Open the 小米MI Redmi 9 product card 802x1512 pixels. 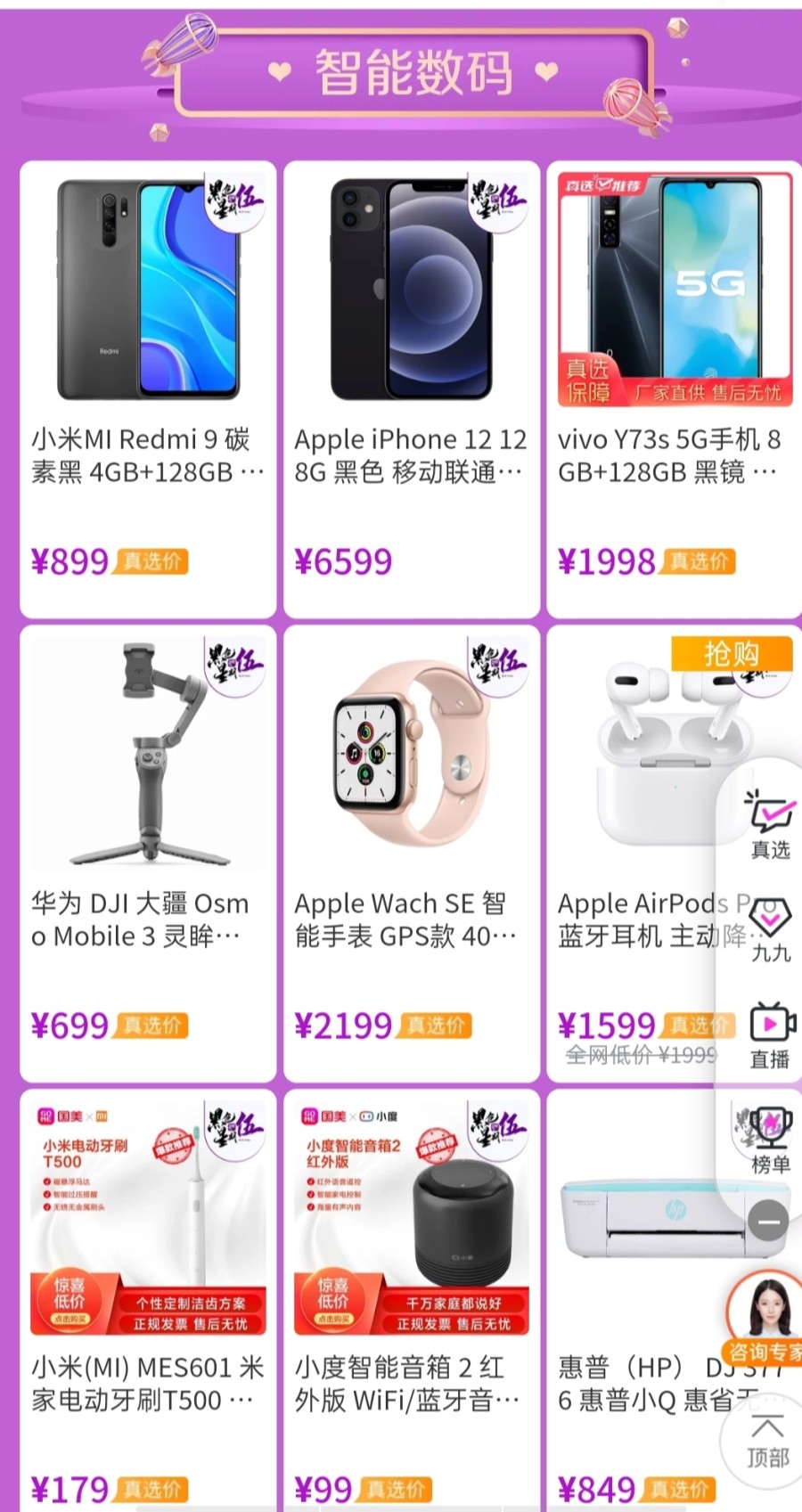pos(148,389)
